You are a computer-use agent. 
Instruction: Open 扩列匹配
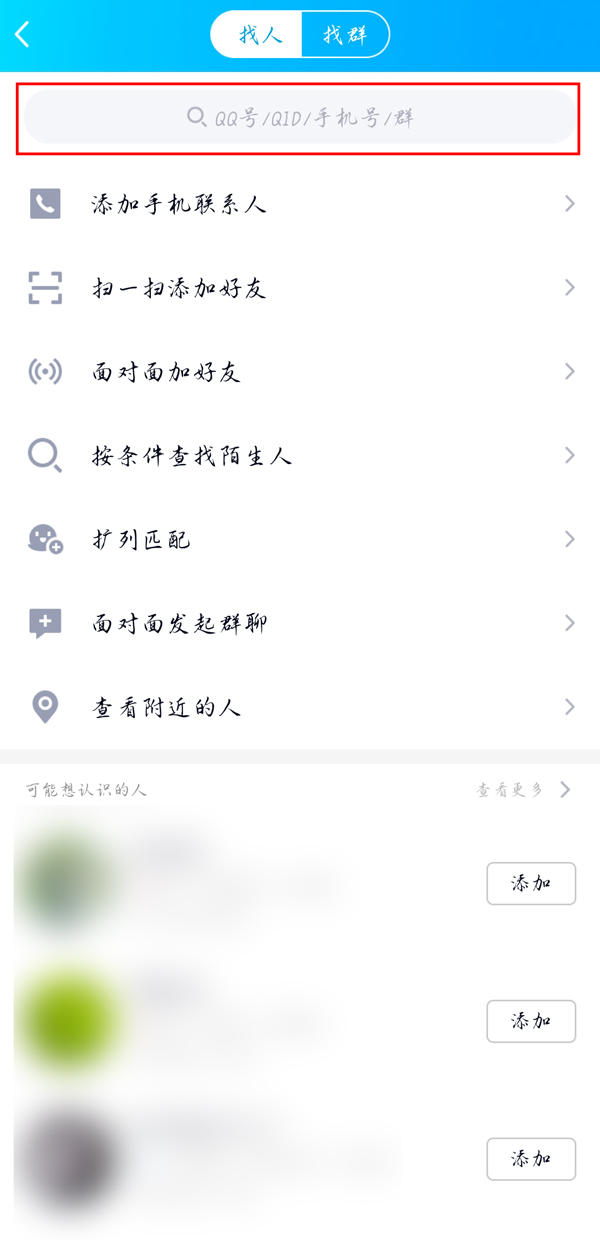pos(300,540)
